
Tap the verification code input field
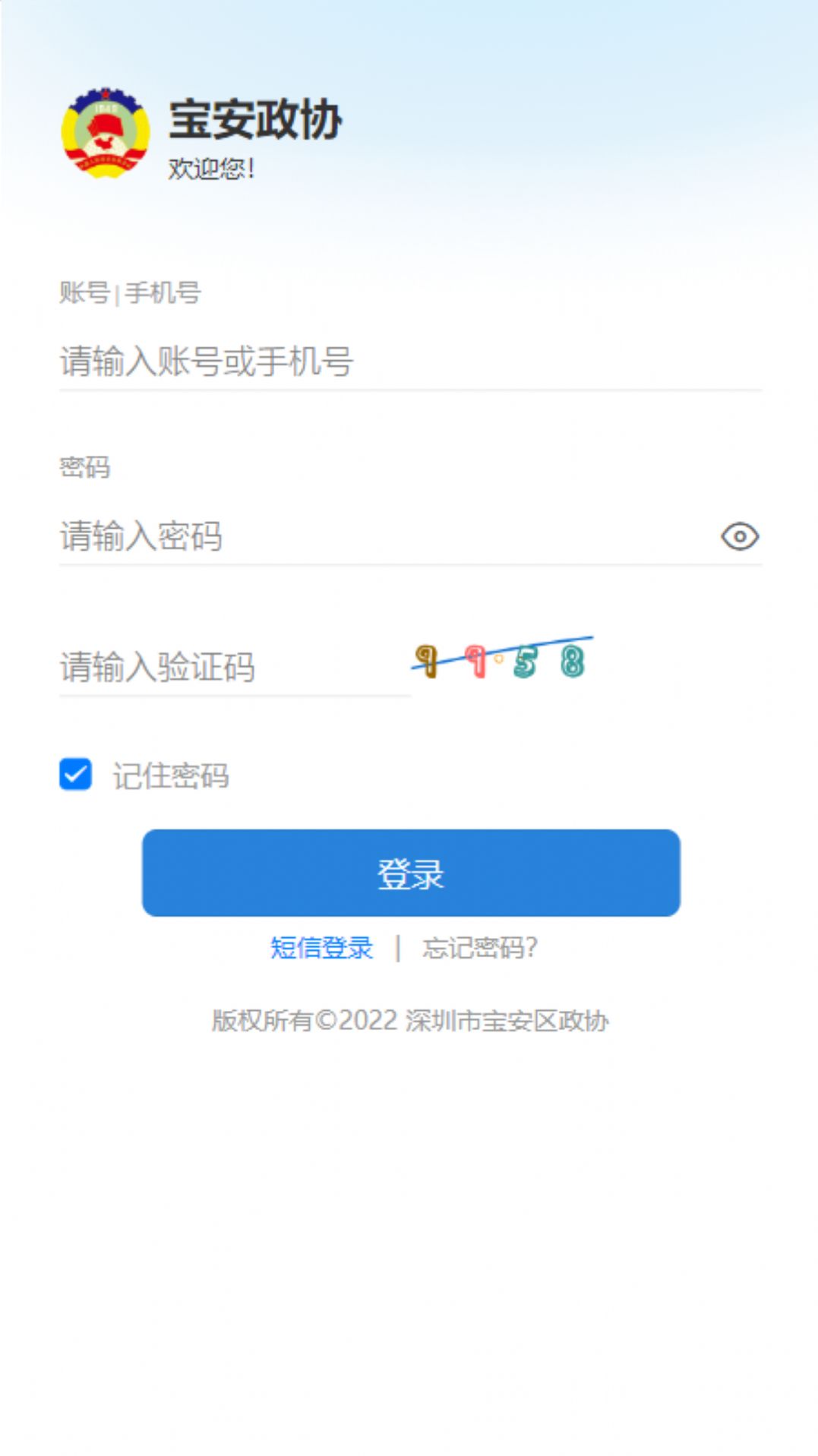(x=234, y=667)
